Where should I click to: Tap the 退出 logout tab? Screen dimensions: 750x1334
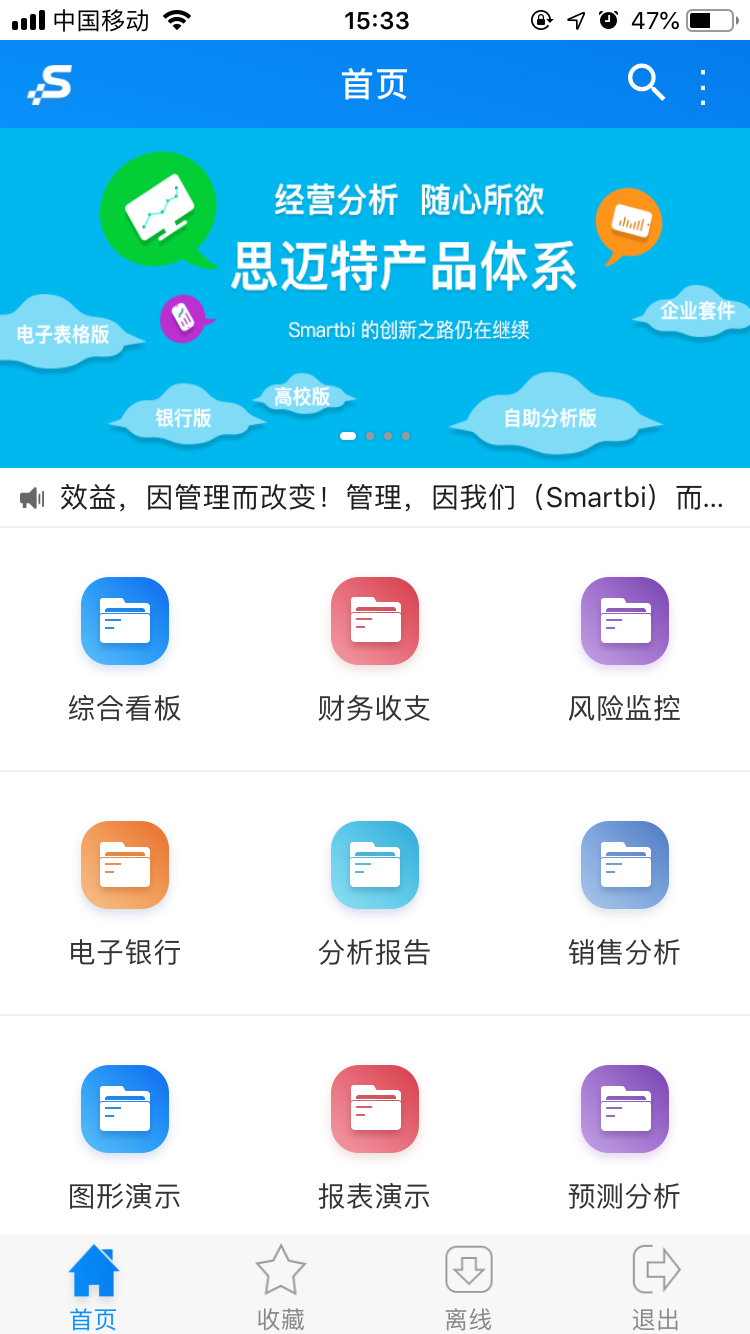coord(656,1288)
